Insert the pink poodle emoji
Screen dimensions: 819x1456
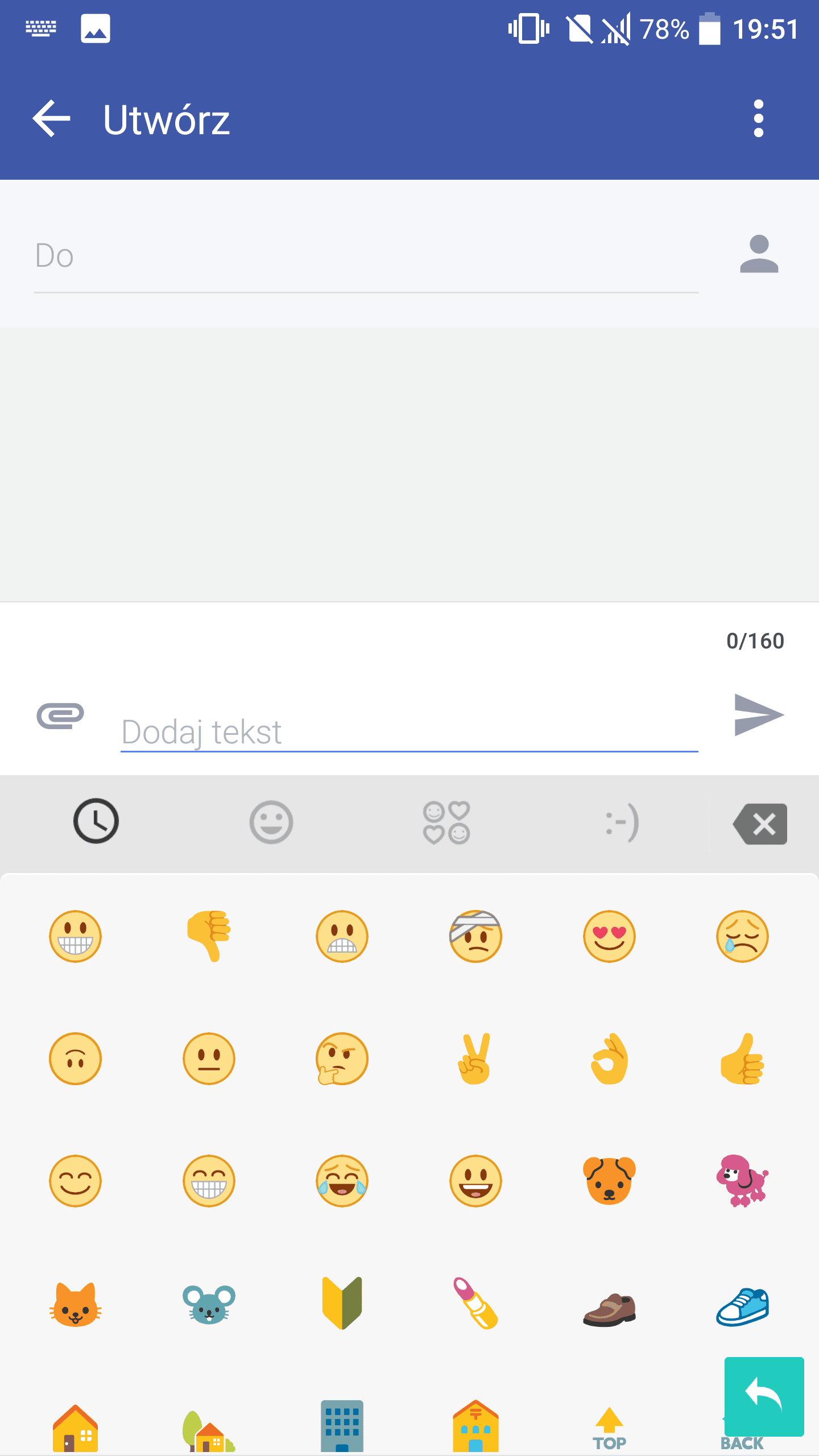742,1181
